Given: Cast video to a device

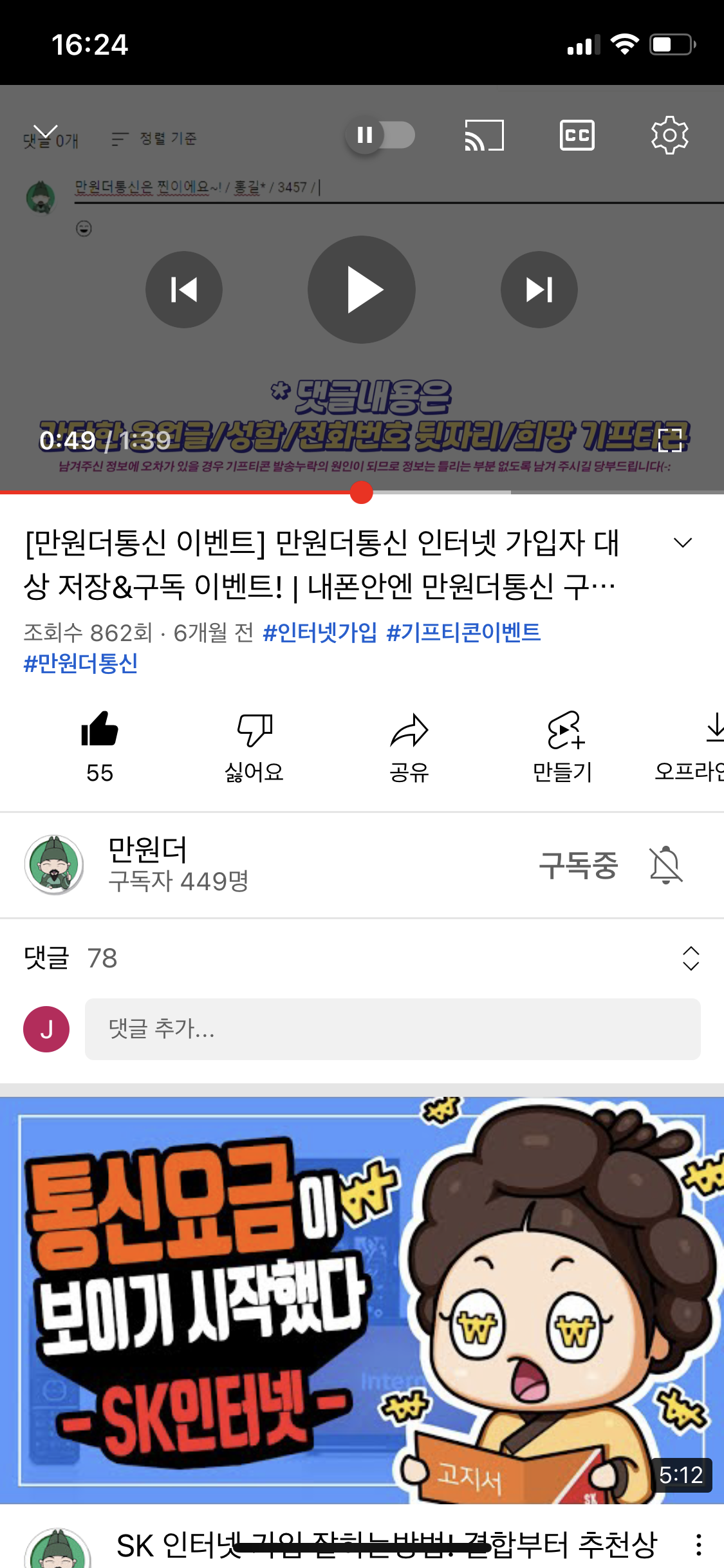Looking at the screenshot, I should [484, 135].
